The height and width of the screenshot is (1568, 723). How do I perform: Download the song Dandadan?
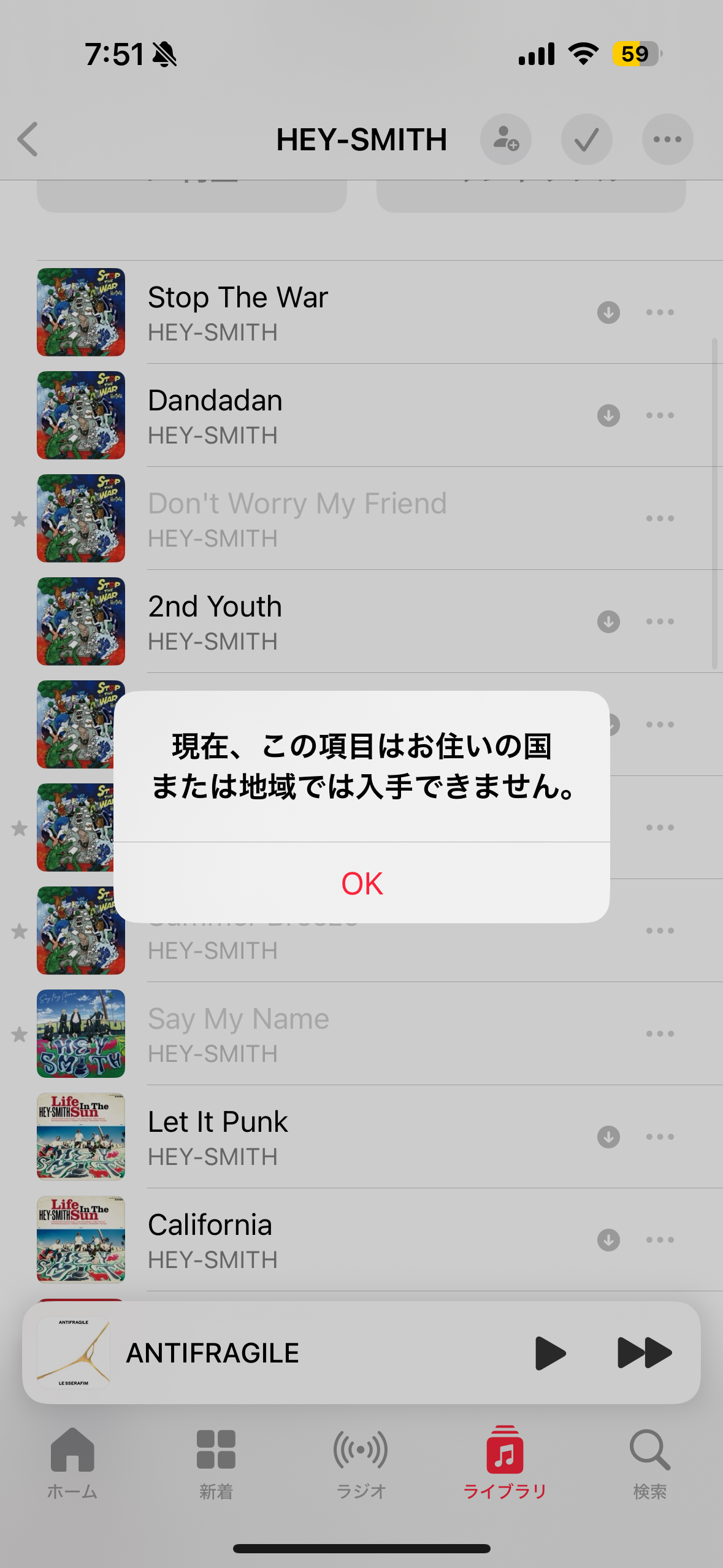[608, 415]
